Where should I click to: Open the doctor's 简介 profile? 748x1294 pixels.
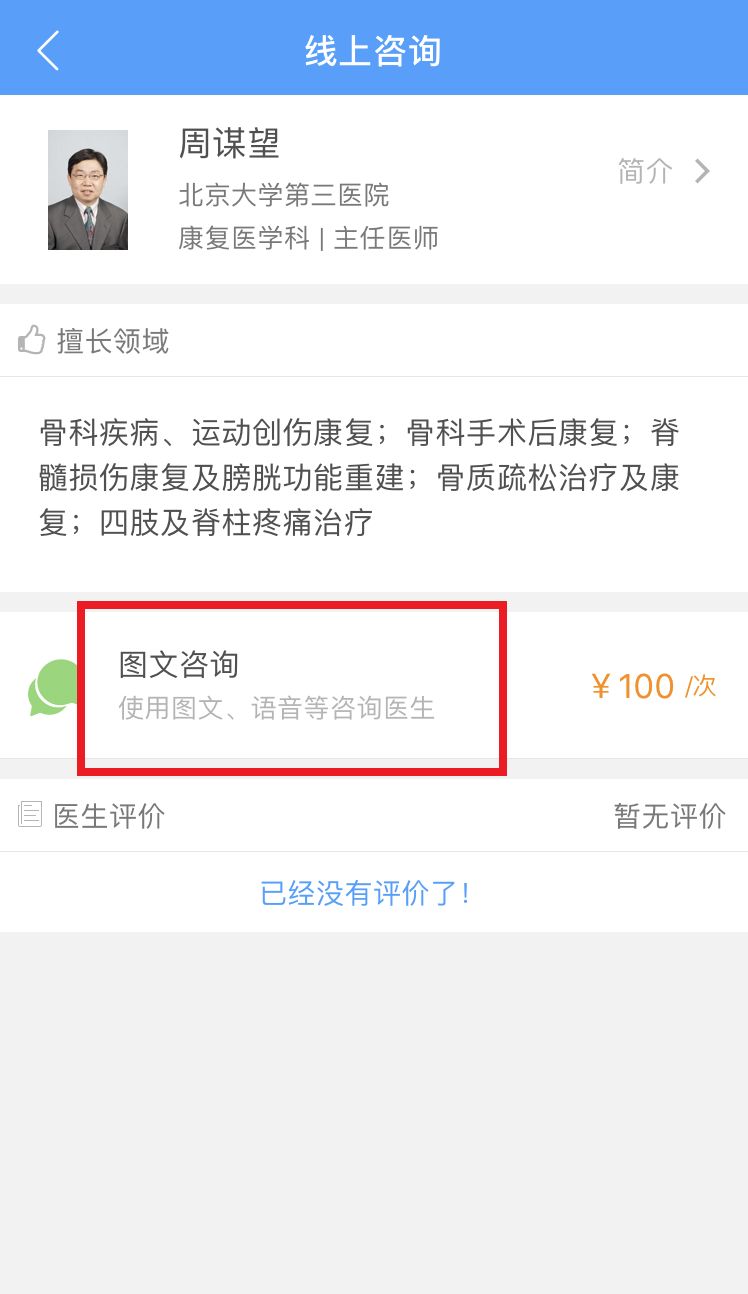coord(664,172)
